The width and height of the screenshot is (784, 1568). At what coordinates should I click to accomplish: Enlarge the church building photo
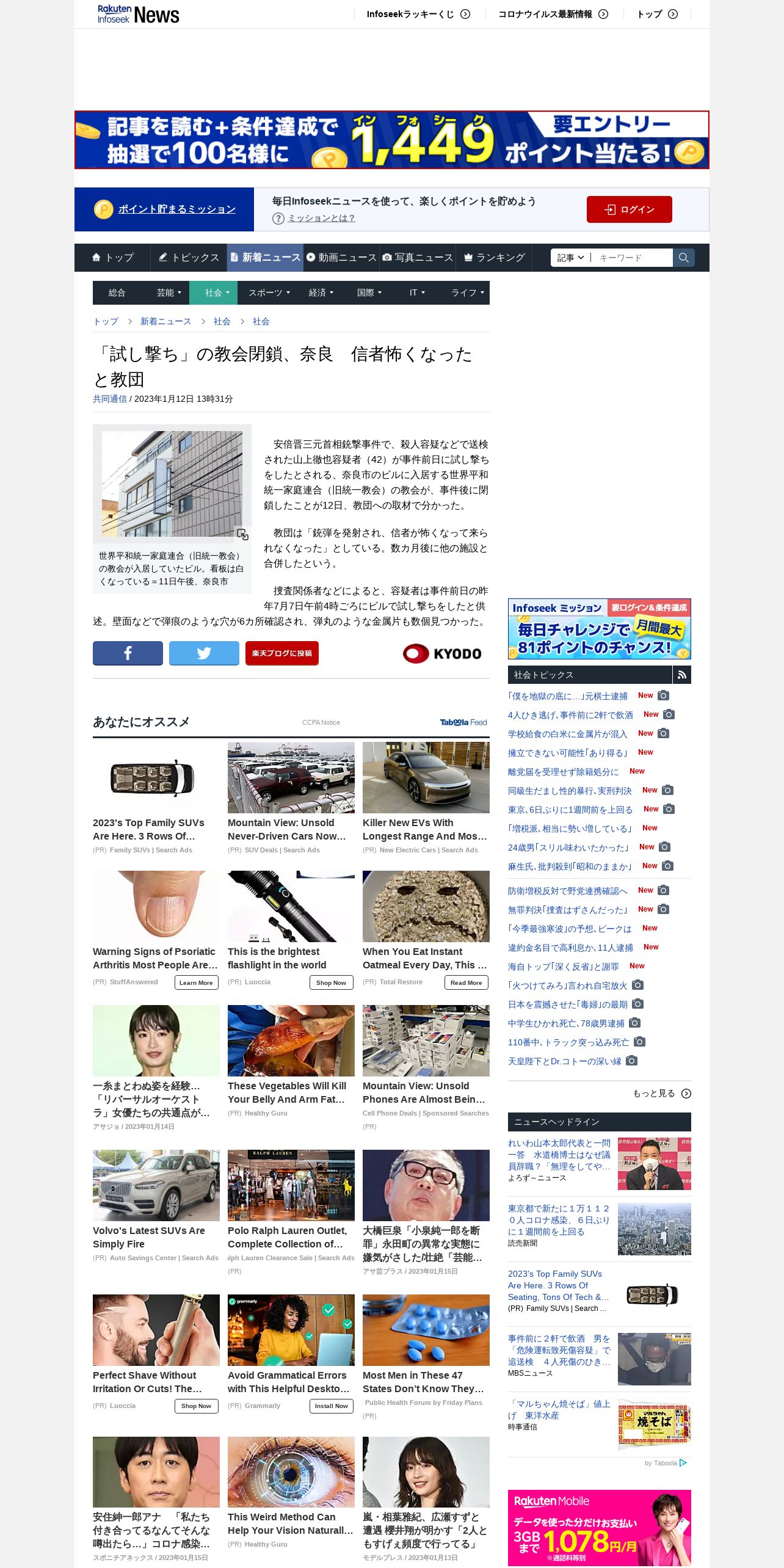[x=172, y=484]
